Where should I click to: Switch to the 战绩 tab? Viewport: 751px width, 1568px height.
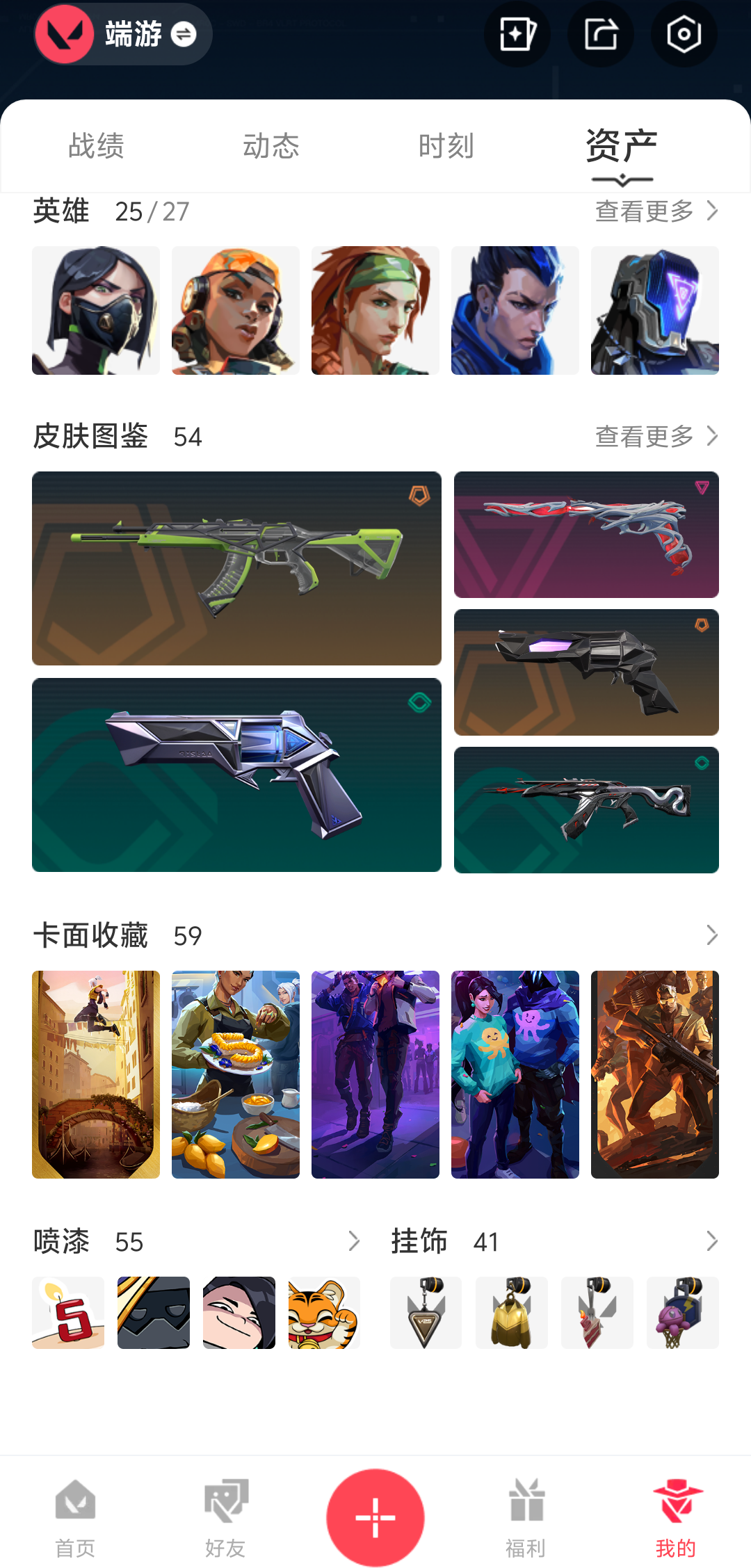(x=96, y=146)
